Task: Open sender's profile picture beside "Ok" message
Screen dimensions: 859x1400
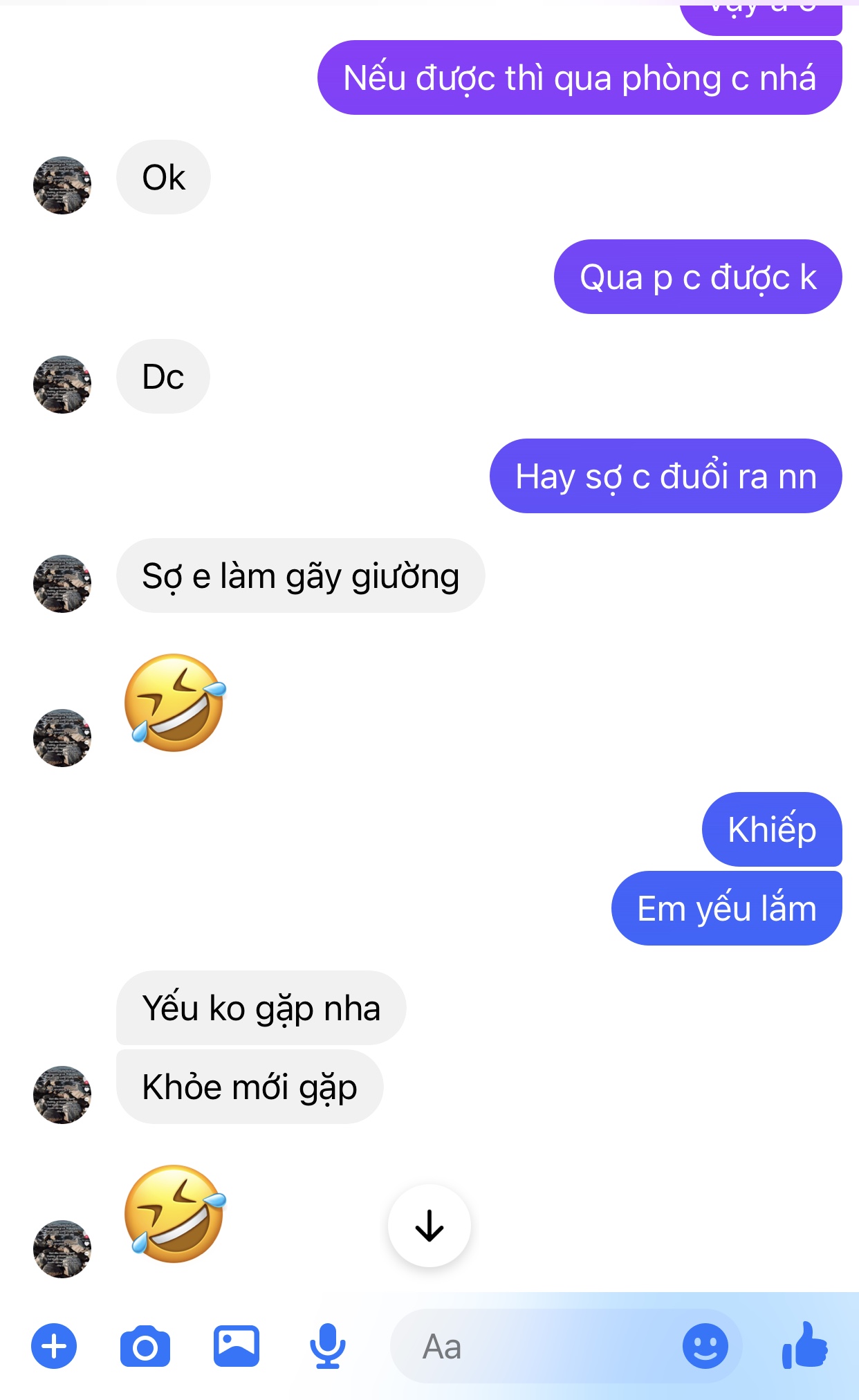Action: click(62, 185)
